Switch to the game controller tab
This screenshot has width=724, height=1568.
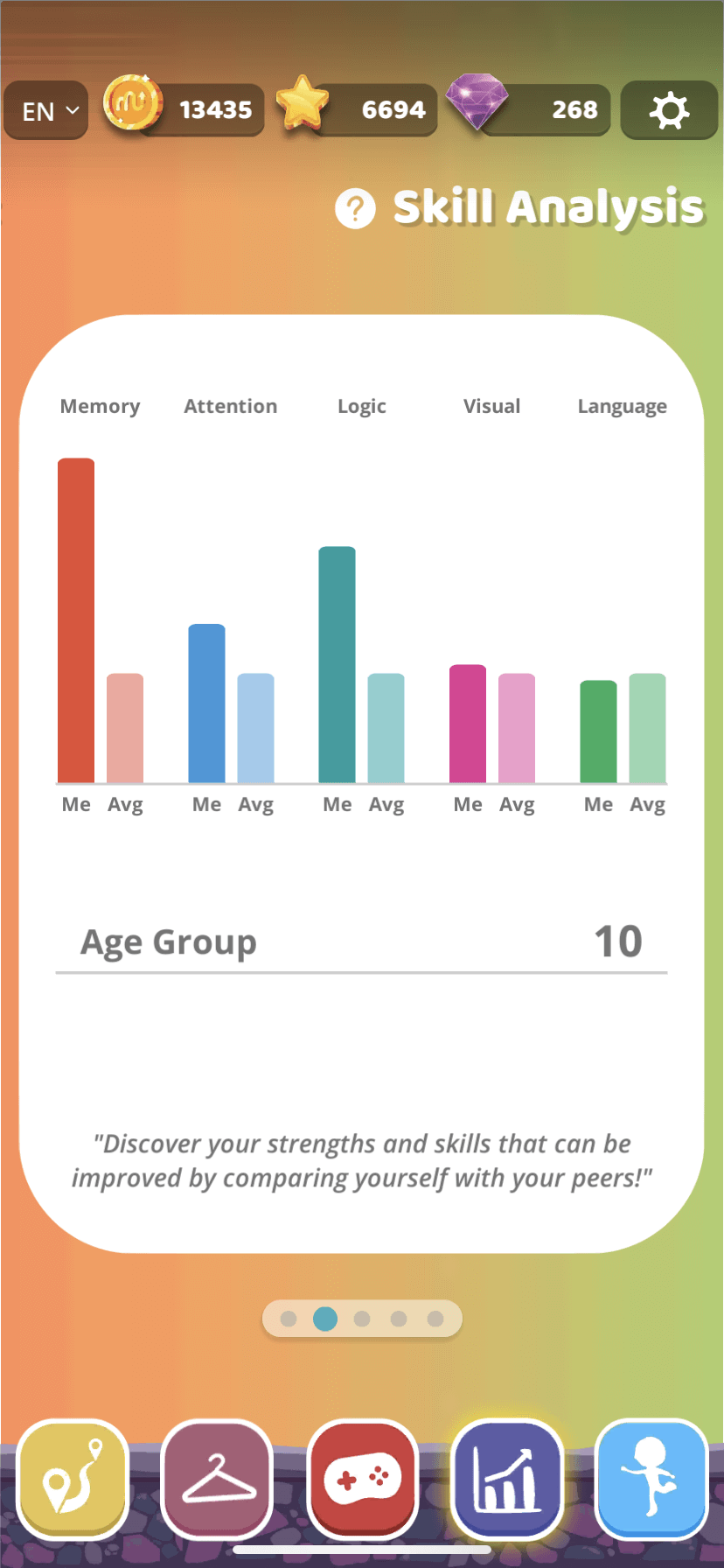(362, 1480)
